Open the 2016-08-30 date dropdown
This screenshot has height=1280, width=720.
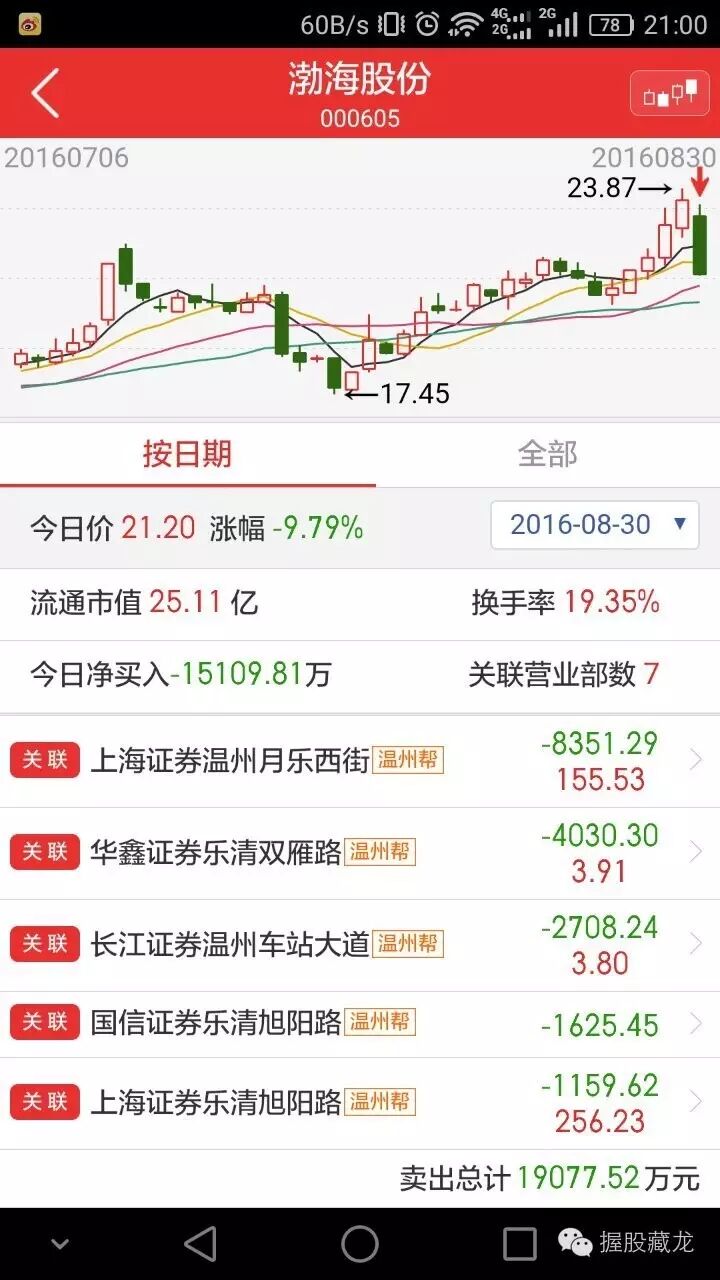[594, 525]
